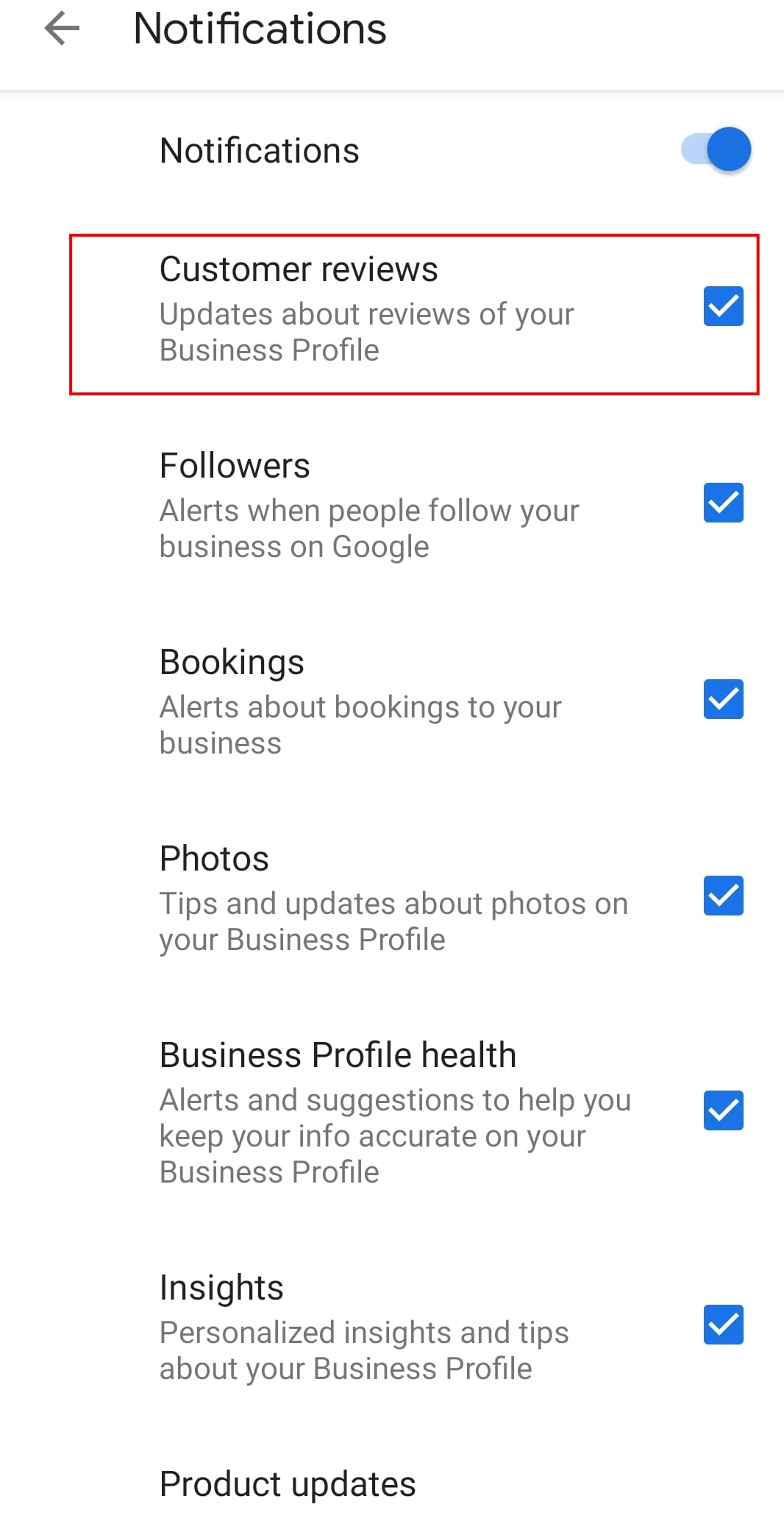Disable Followers alerts checkbox
This screenshot has width=784, height=1513.
click(723, 503)
